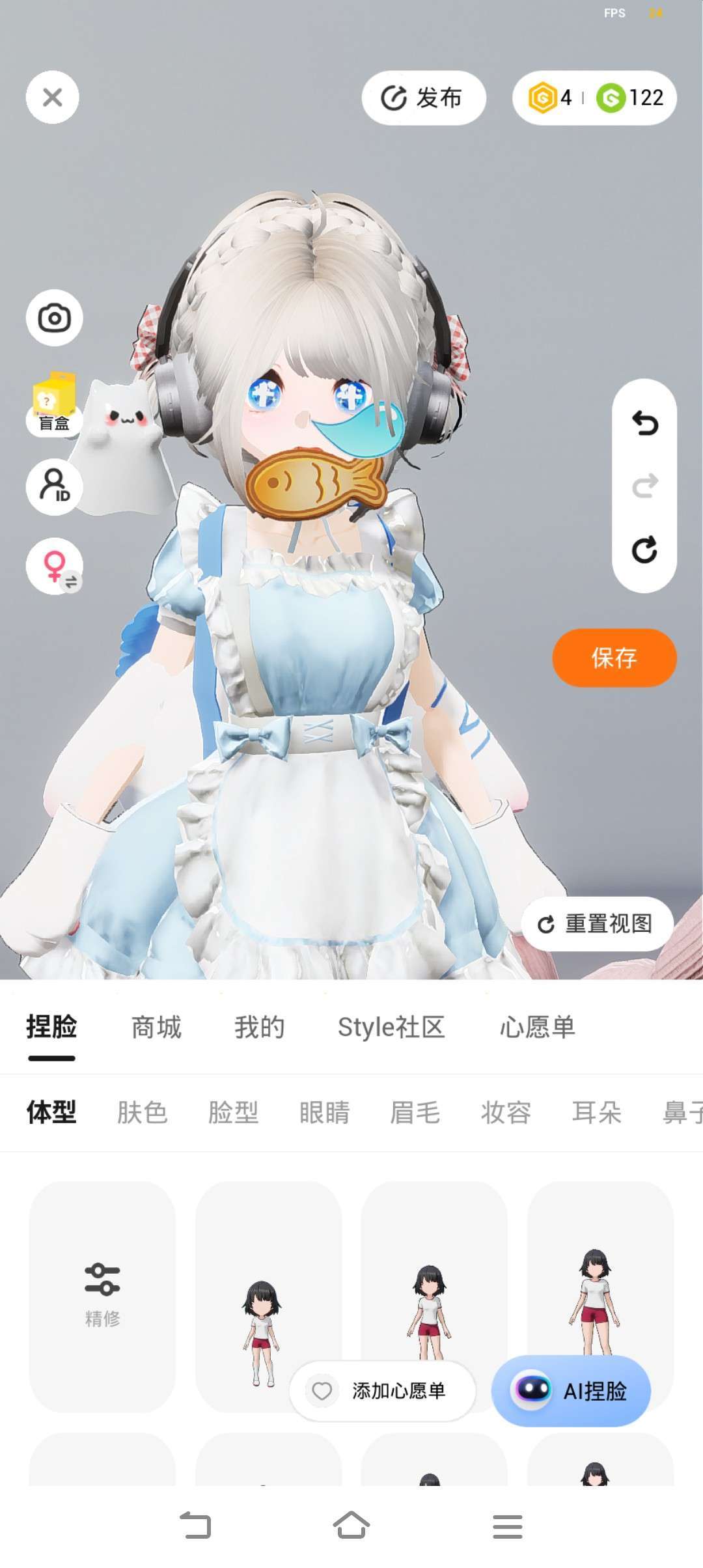
Task: Reset the avatar with the refresh icon
Action: pyautogui.click(x=644, y=550)
